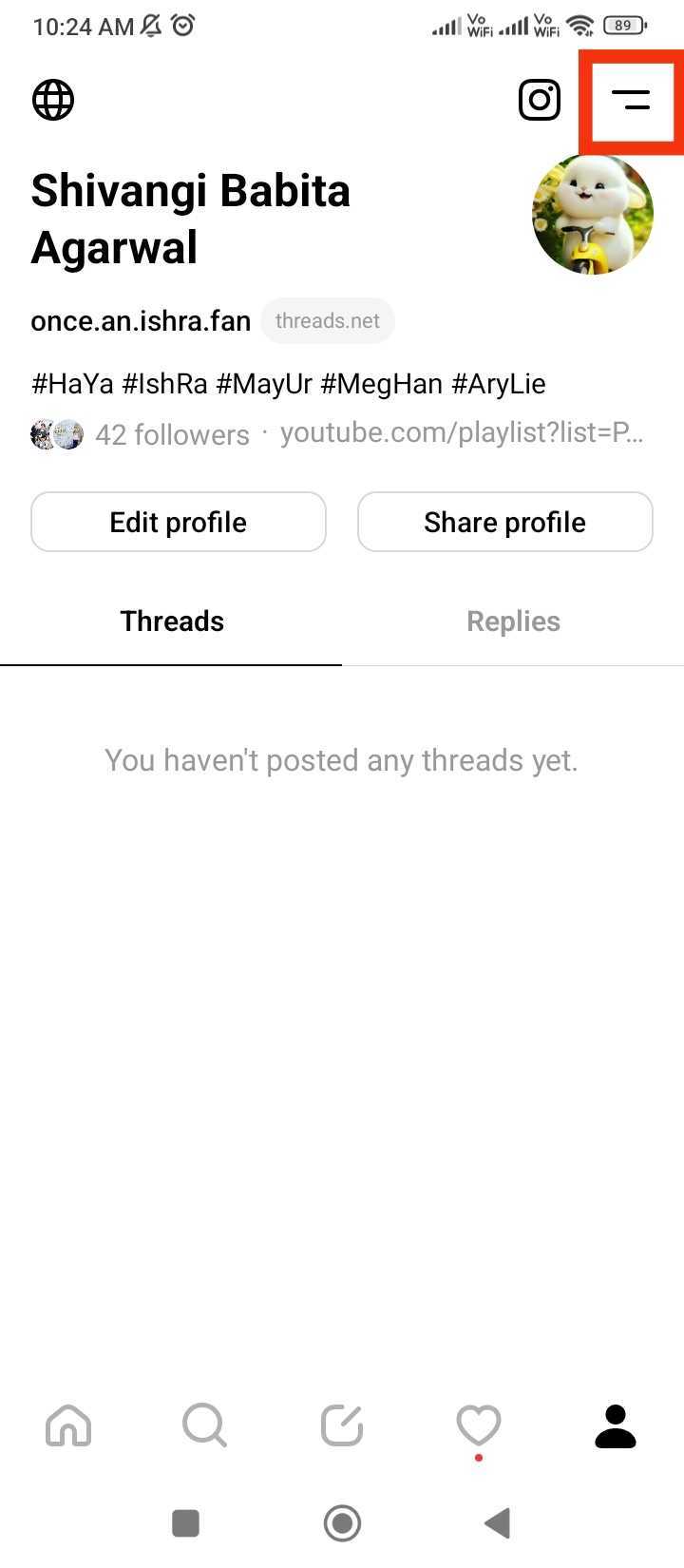Compose a new thread
Image resolution: width=684 pixels, height=1568 pixels.
click(342, 1425)
